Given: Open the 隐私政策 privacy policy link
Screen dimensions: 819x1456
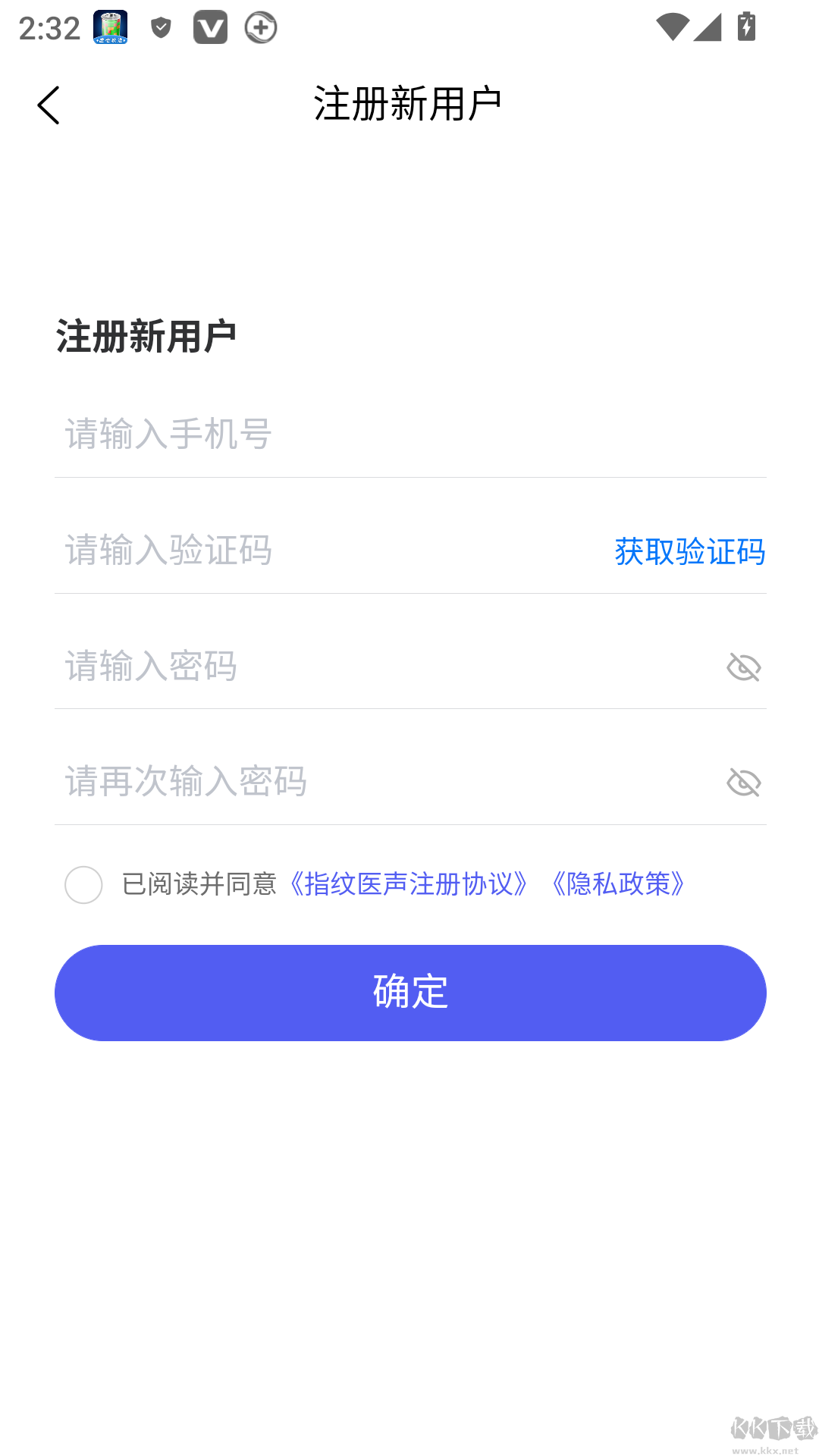Looking at the screenshot, I should [618, 883].
